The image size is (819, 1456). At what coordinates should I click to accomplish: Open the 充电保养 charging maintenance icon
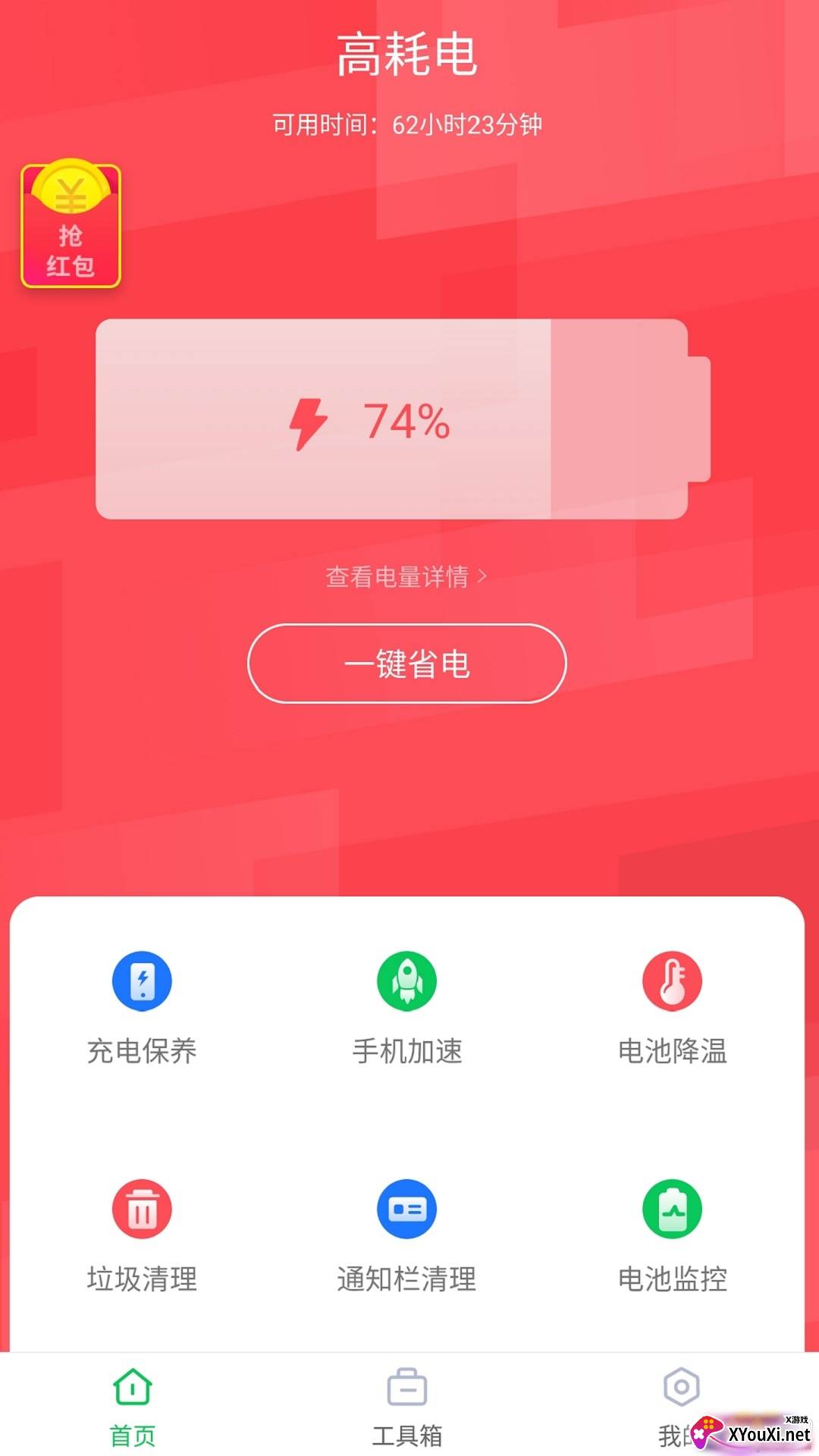[x=141, y=980]
